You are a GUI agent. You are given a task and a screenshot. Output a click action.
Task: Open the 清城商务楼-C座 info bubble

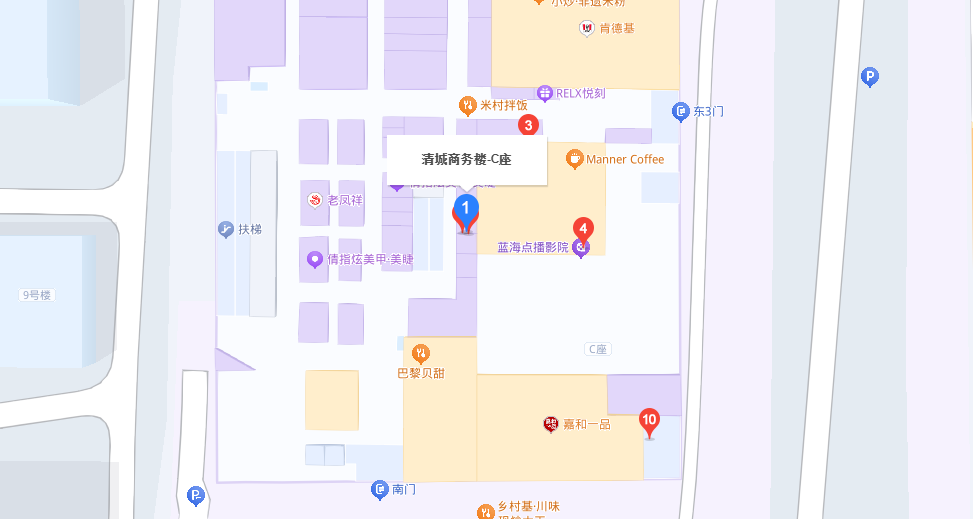(466, 159)
